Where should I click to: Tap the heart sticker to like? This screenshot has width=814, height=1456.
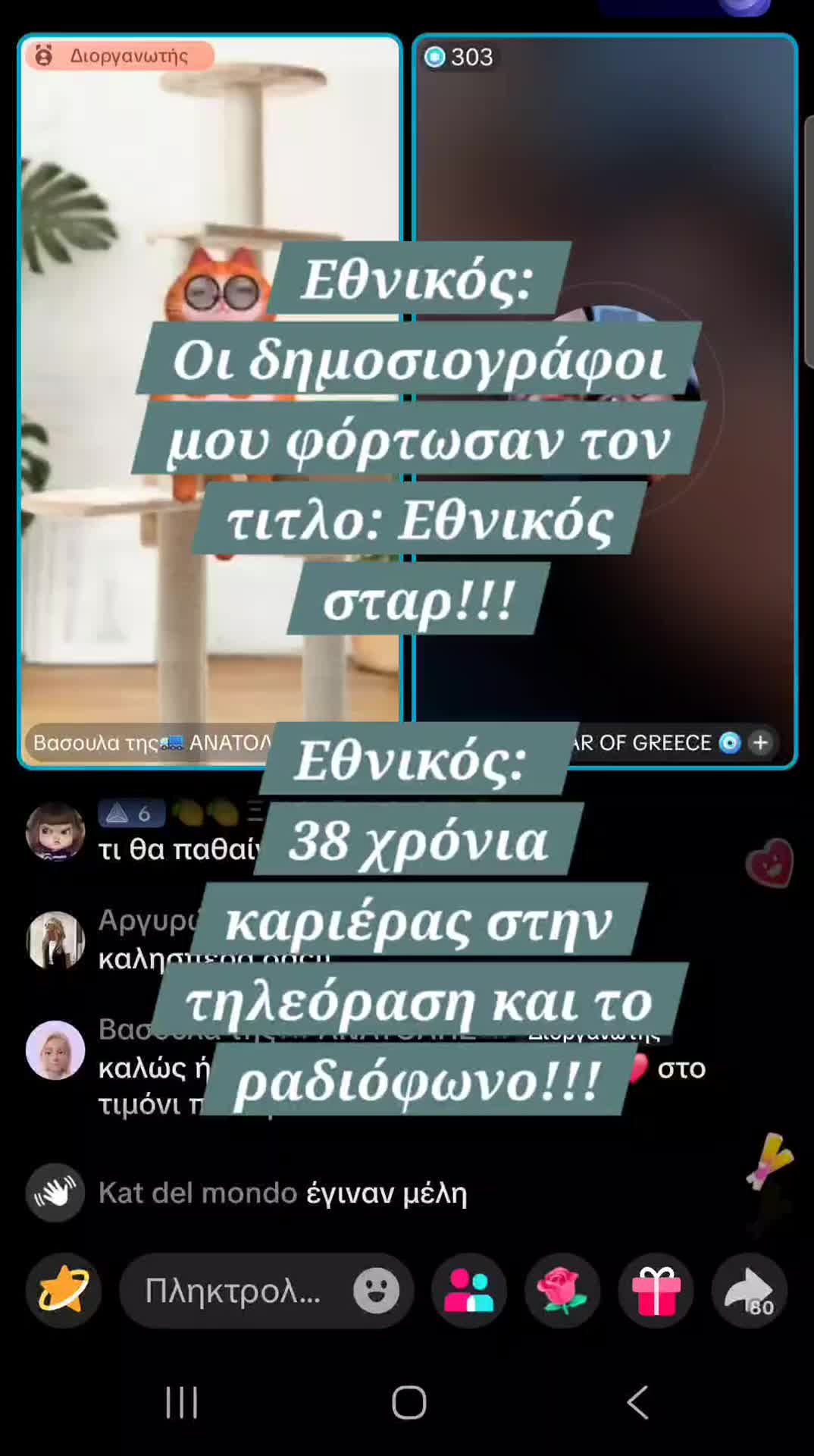coord(769,863)
